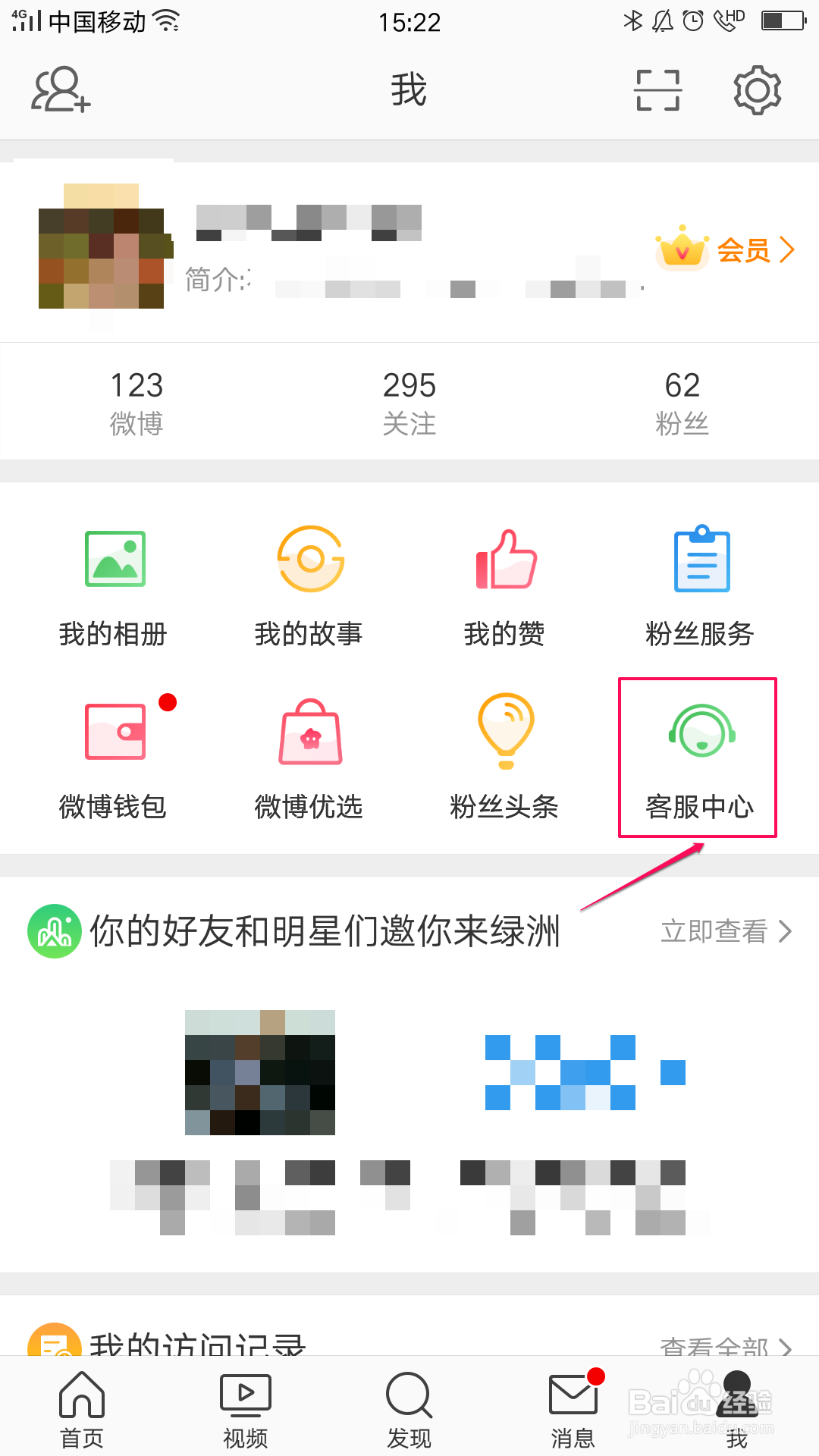819x1456 pixels.
Task: Open the QR code scanner
Action: pyautogui.click(x=657, y=90)
